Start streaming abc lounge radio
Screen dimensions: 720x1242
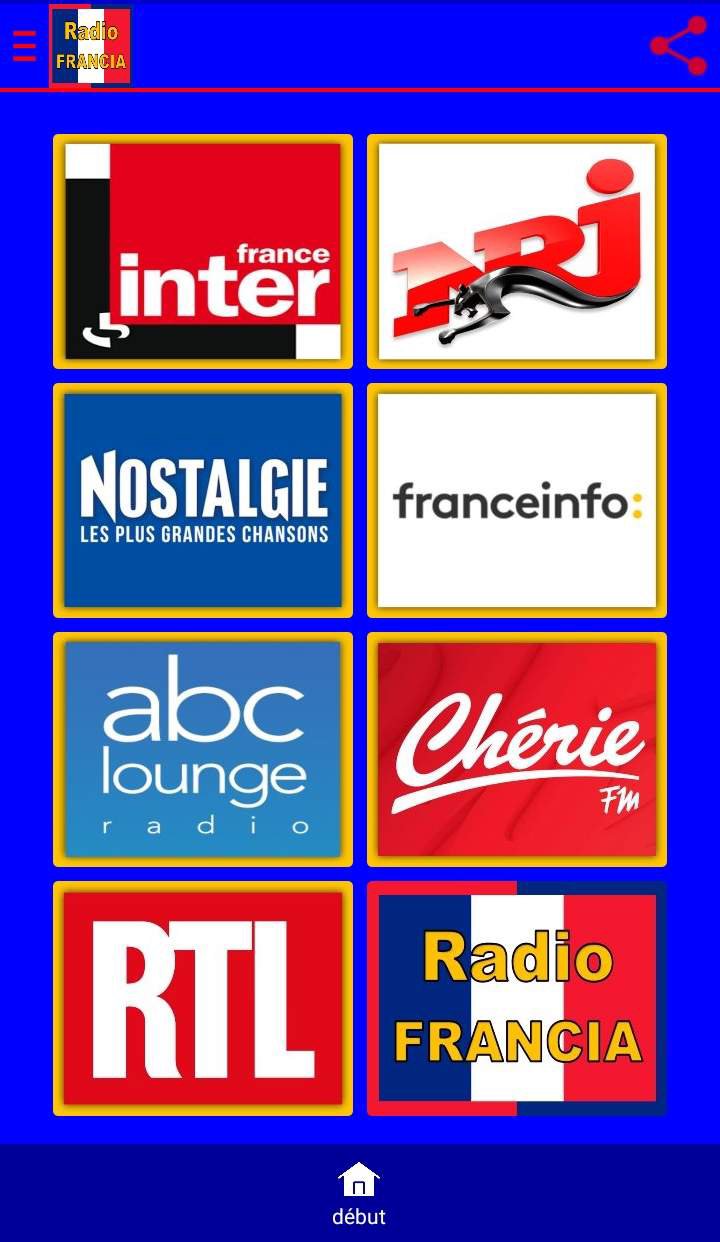pos(203,749)
